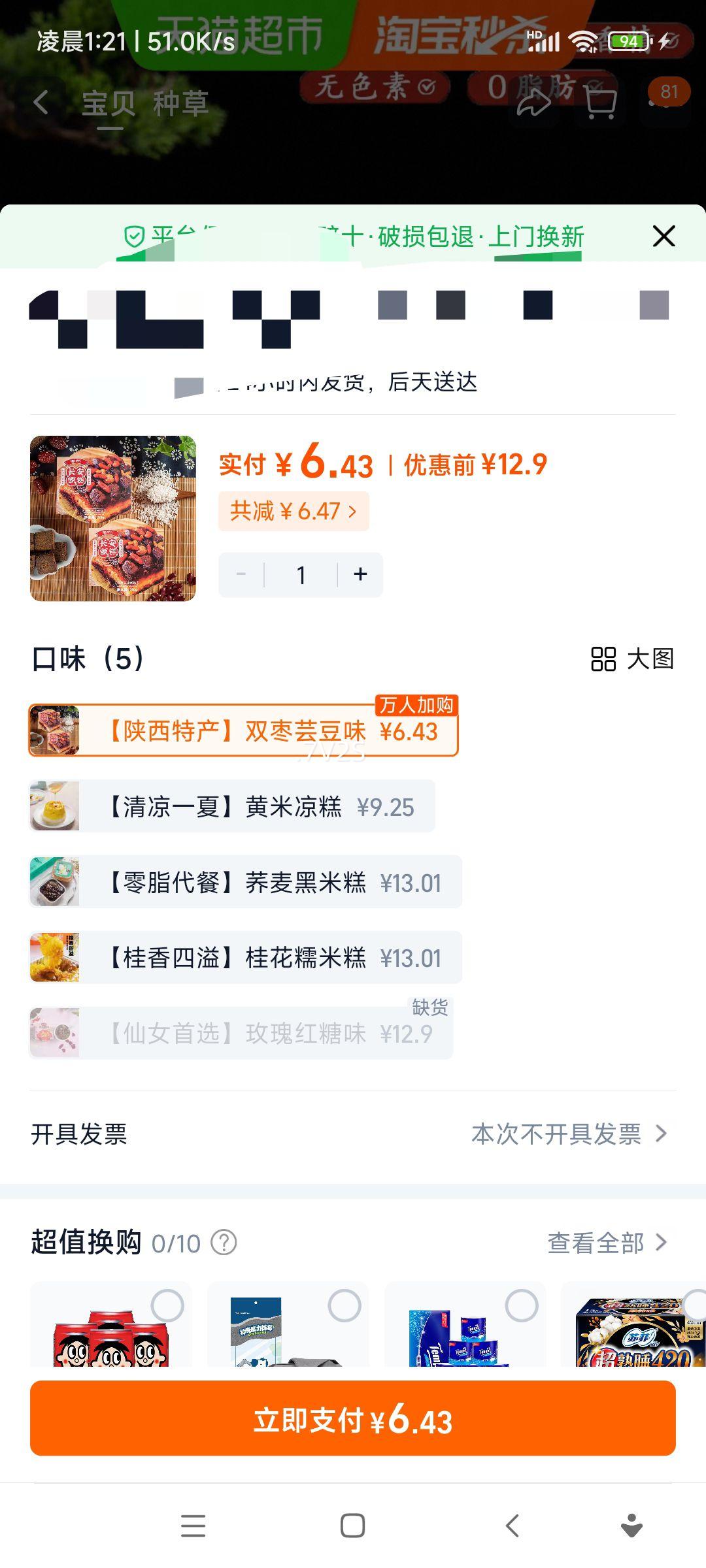Tap the system back arrow in navigation bar
This screenshot has height=1568, width=706.
click(x=511, y=1527)
